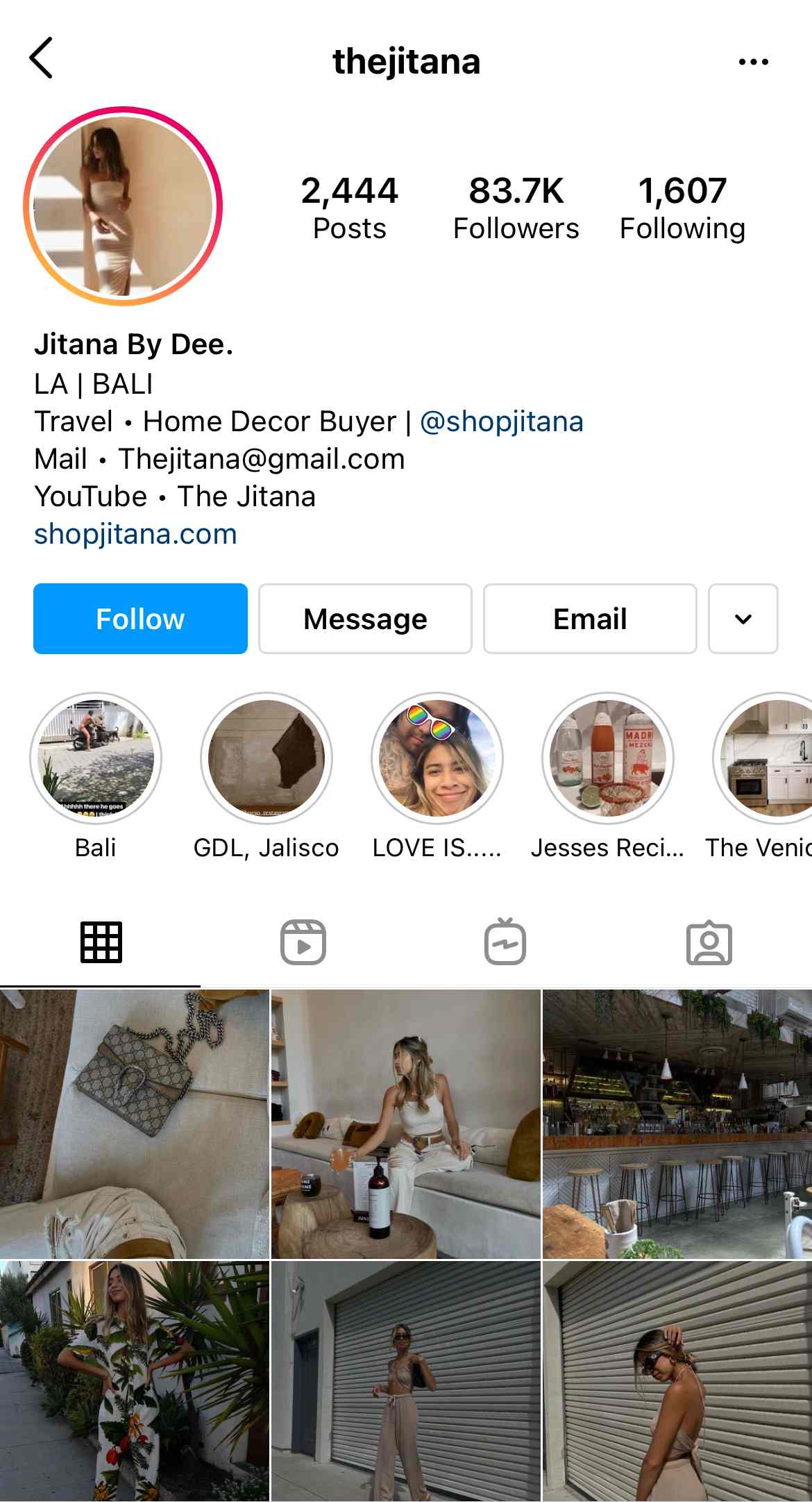Open the @shopjitana mention in bio

(x=501, y=421)
